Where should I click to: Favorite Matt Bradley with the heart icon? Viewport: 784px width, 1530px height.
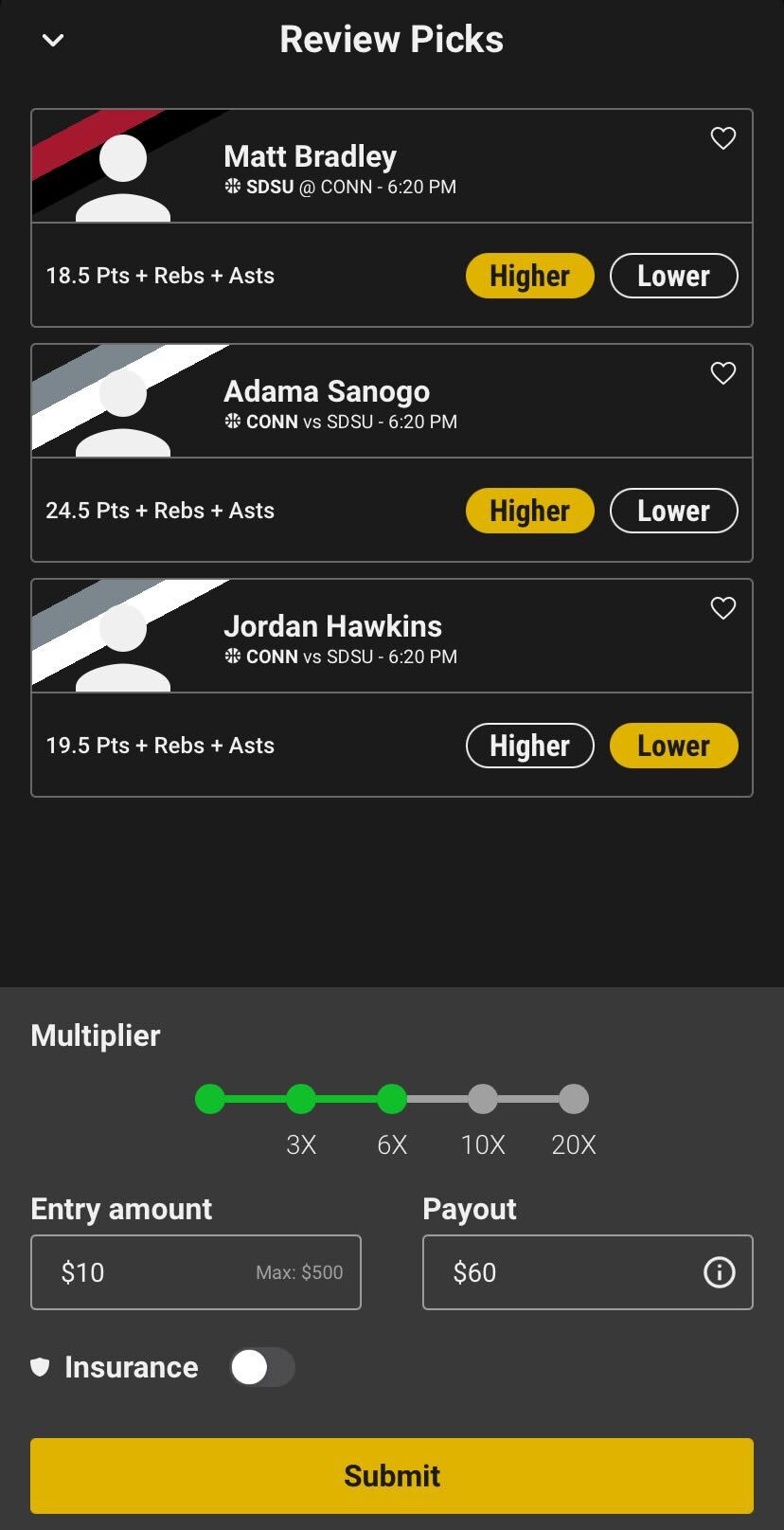click(x=722, y=138)
